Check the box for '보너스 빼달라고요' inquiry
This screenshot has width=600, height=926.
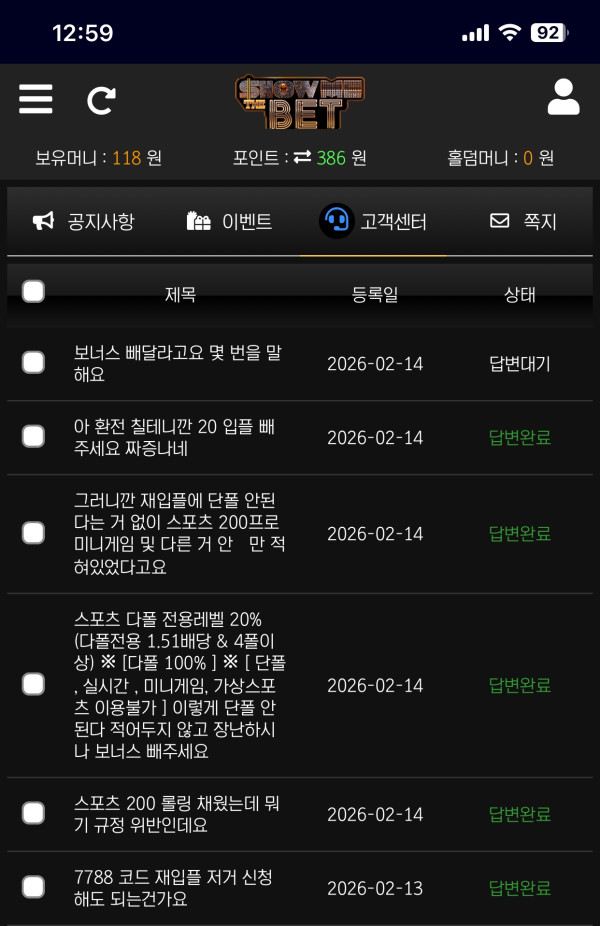point(33,363)
